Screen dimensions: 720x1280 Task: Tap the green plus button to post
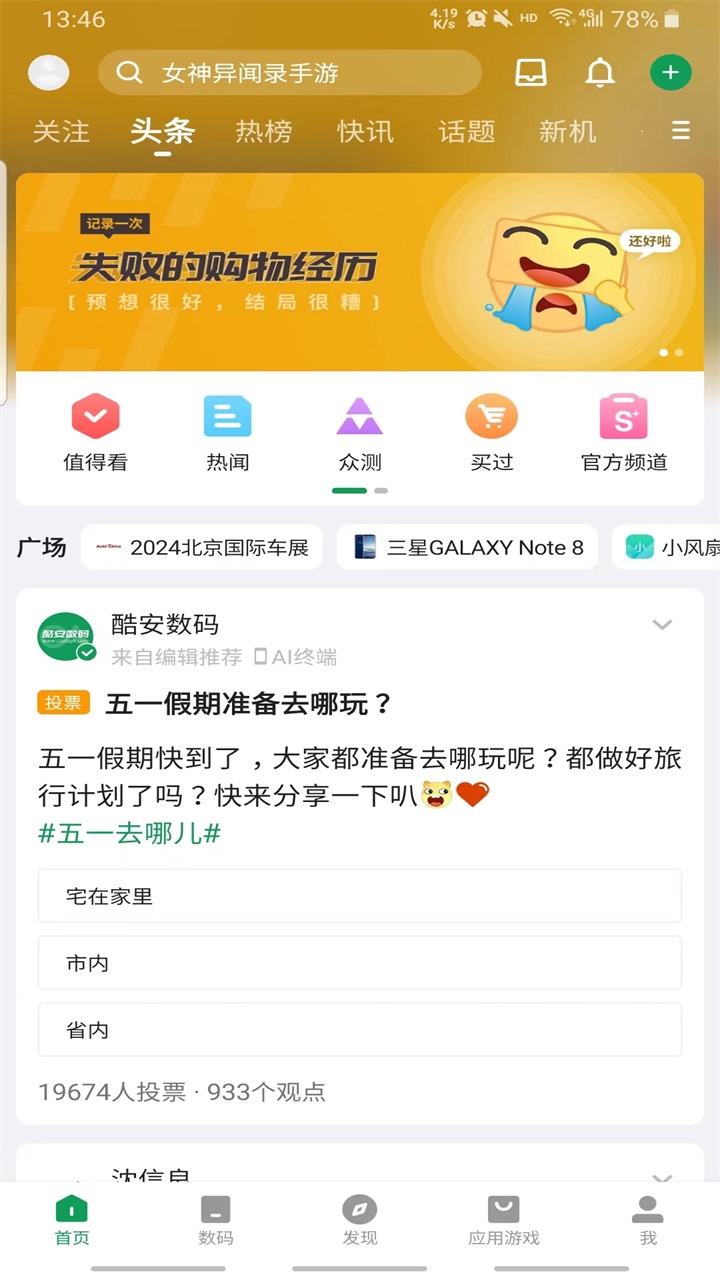coord(670,73)
